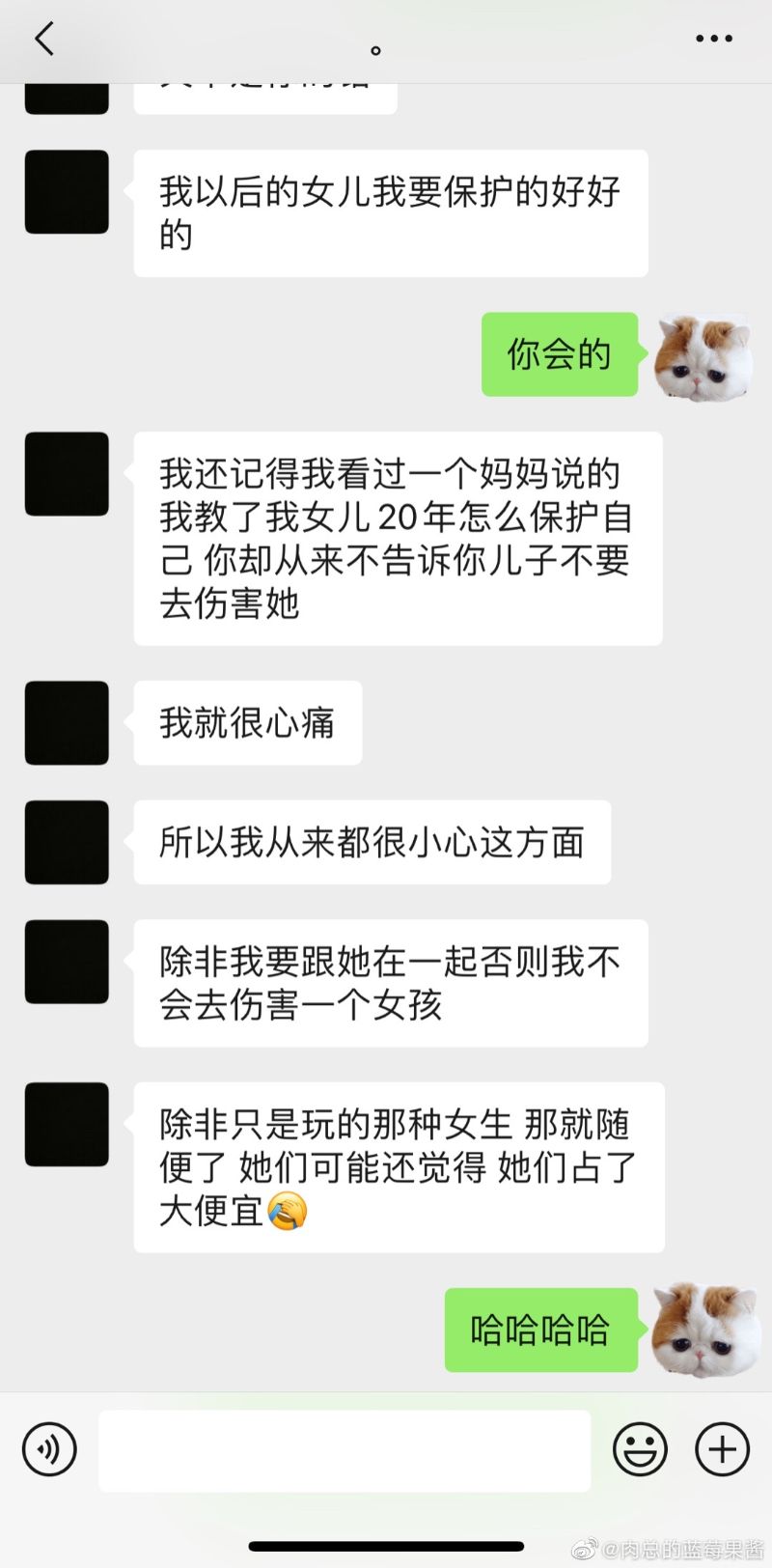The width and height of the screenshot is (772, 1568).
Task: Switch to voice message input
Action: click(x=49, y=1449)
